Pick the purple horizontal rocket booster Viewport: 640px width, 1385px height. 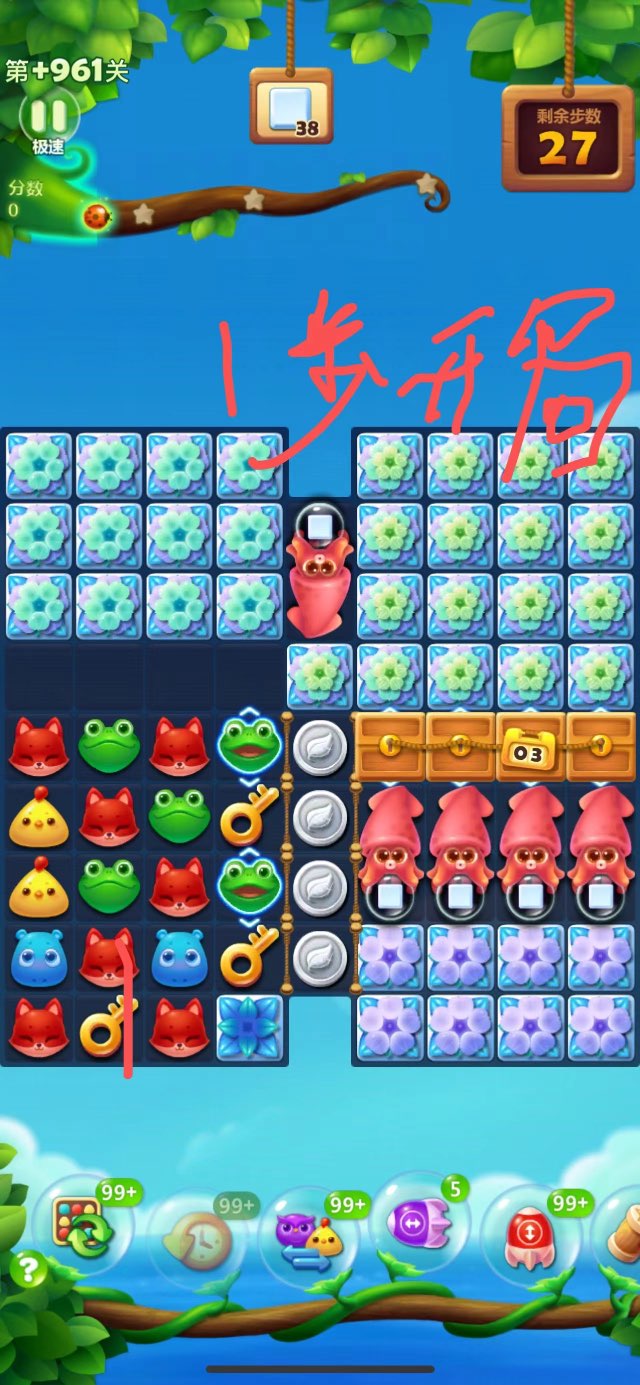[417, 1225]
